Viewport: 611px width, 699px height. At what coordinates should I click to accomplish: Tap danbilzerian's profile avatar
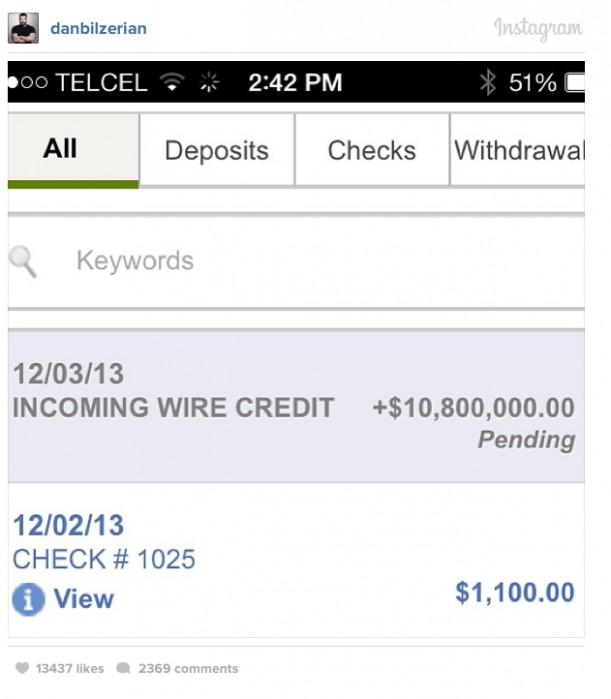[24, 29]
